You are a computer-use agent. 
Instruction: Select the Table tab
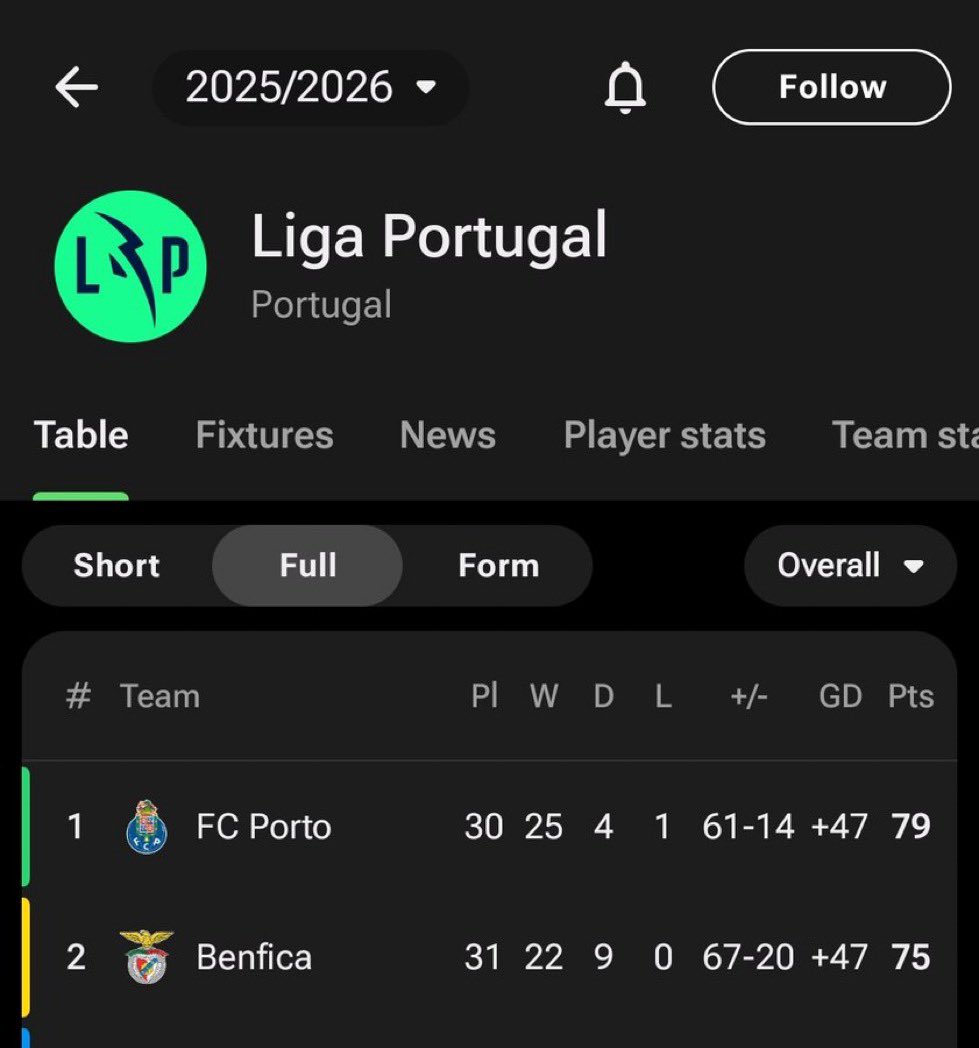(x=81, y=435)
